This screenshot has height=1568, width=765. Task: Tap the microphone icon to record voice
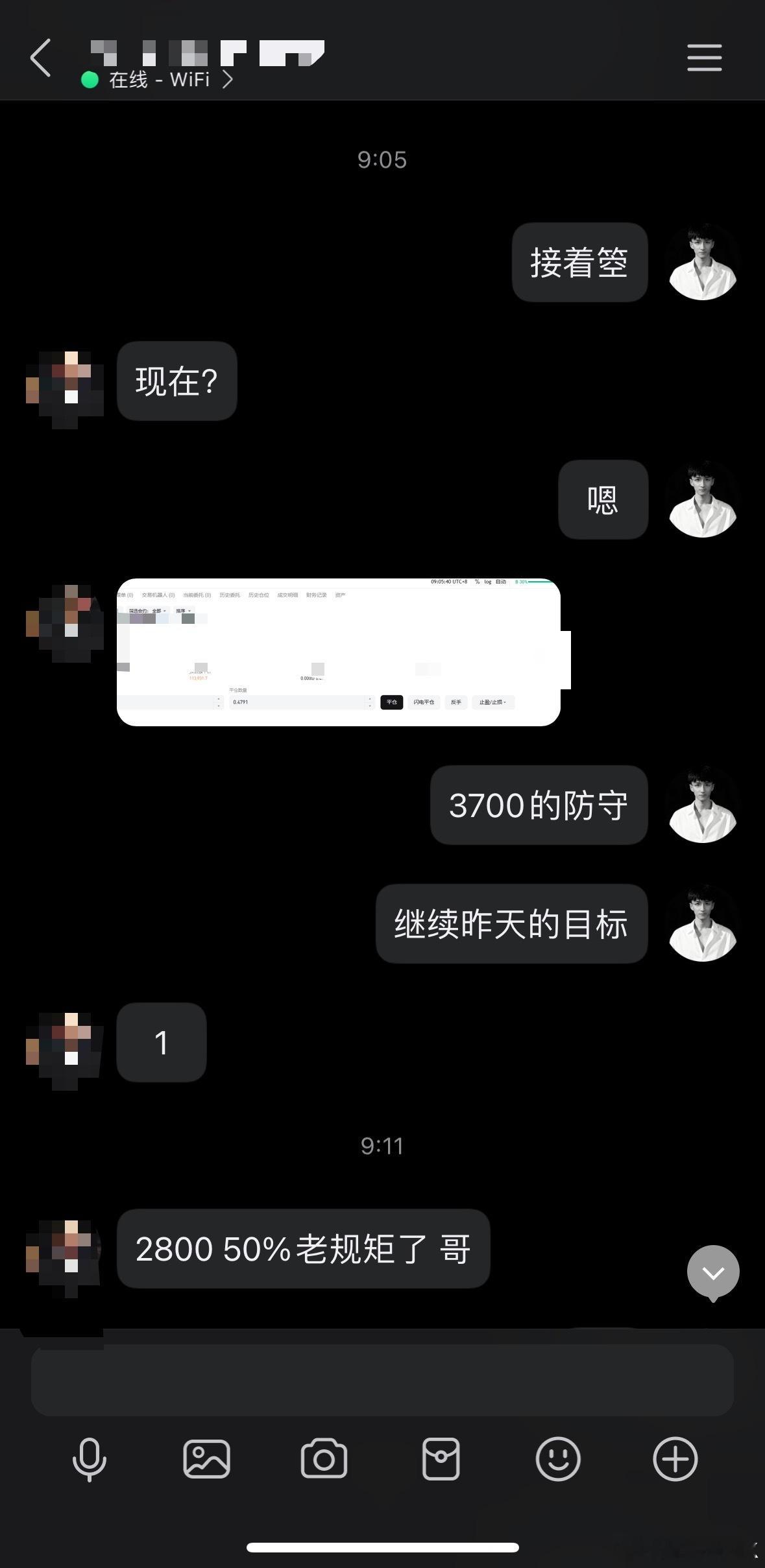[90, 1458]
